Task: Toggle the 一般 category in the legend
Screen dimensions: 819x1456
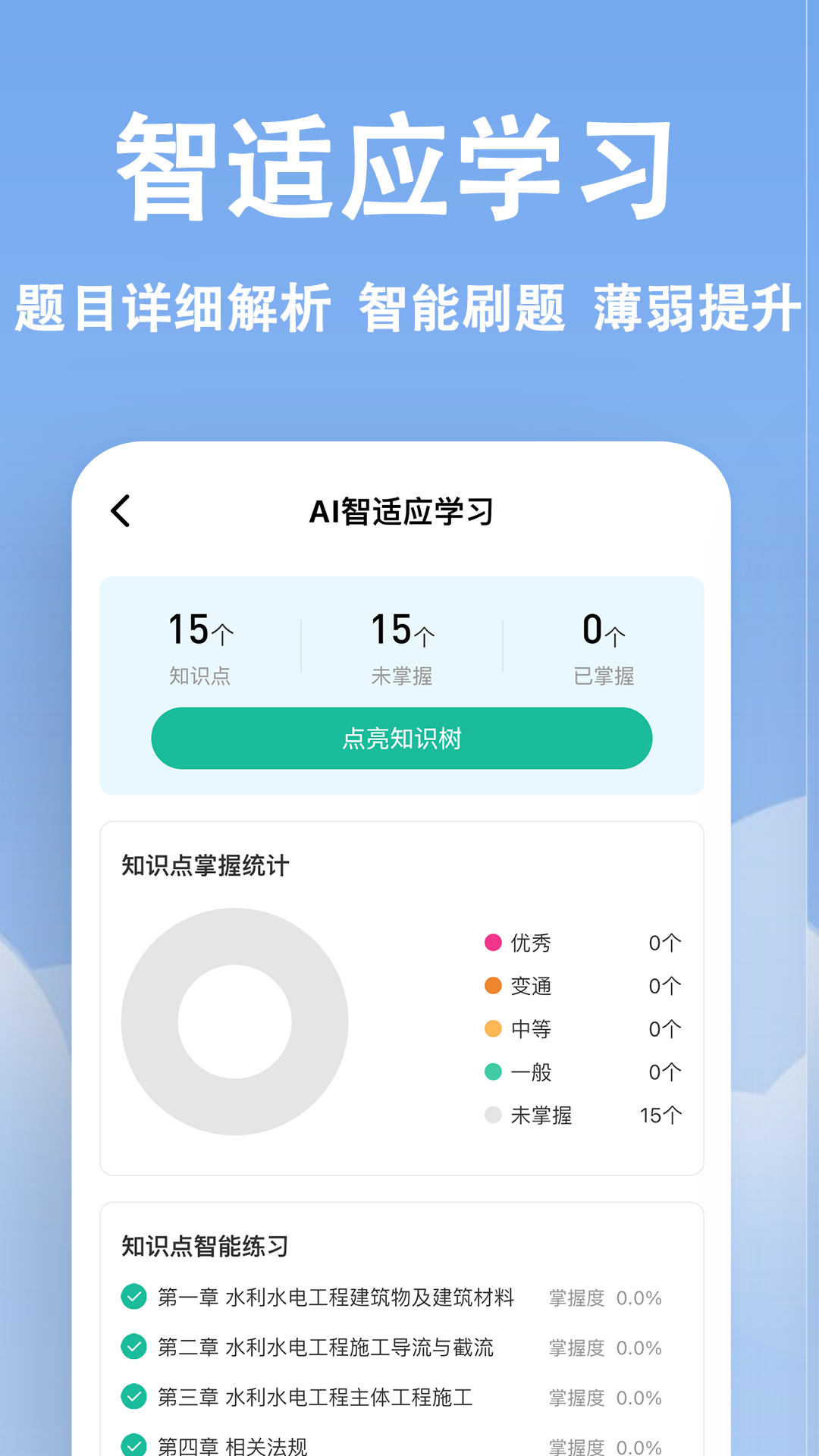Action: pos(494,1072)
